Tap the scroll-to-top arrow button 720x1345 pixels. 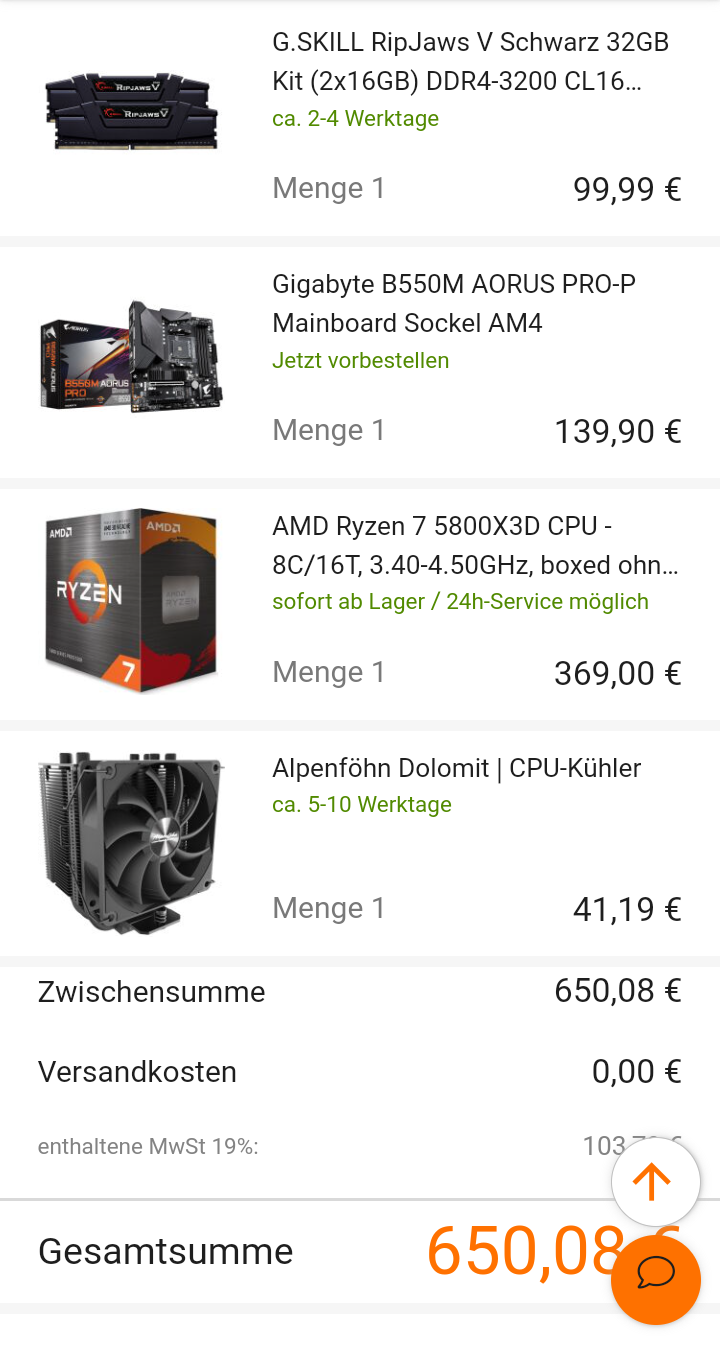point(655,1182)
